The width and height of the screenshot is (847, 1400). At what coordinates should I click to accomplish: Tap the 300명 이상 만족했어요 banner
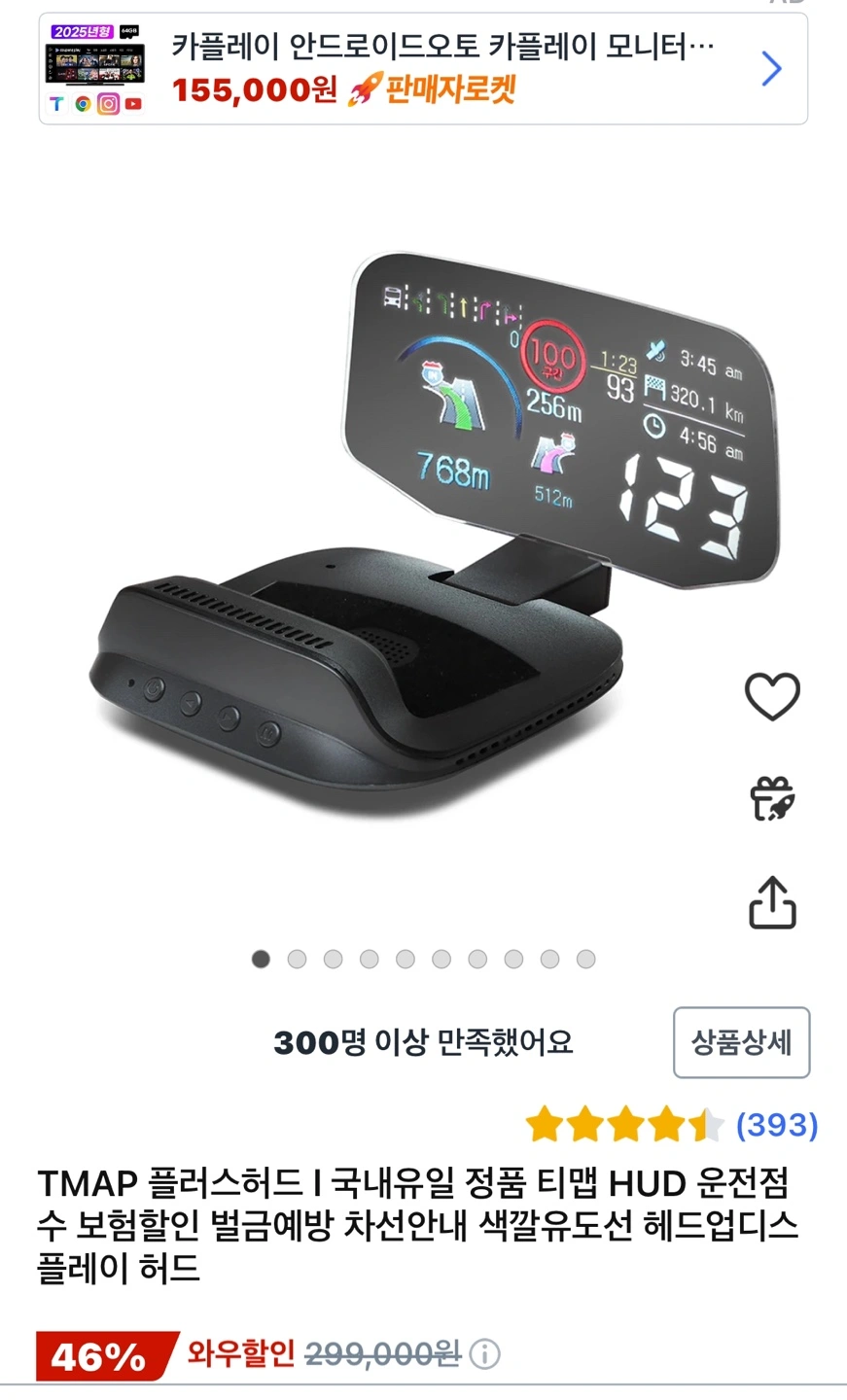[x=423, y=1042]
